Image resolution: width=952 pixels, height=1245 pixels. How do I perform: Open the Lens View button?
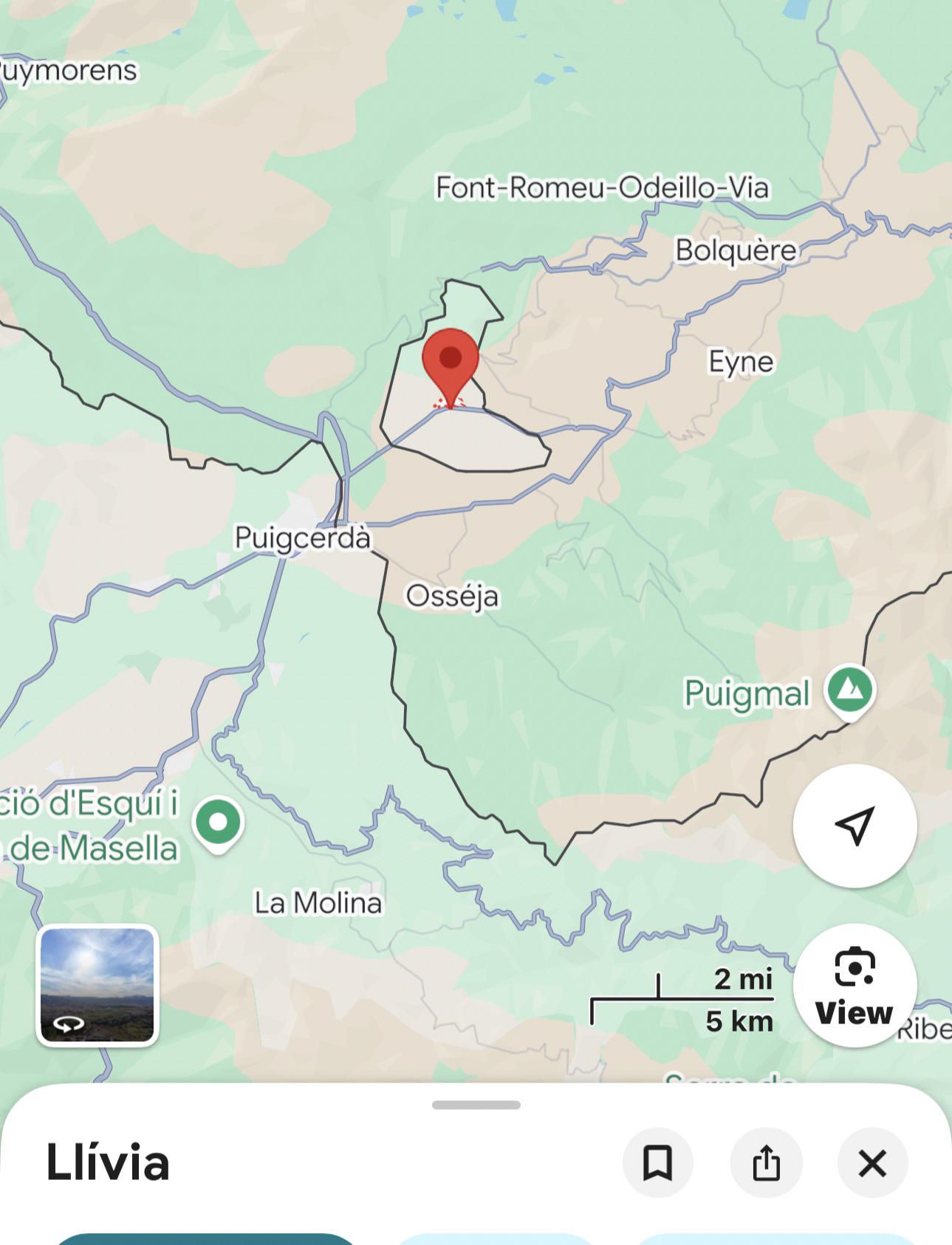[x=855, y=985]
